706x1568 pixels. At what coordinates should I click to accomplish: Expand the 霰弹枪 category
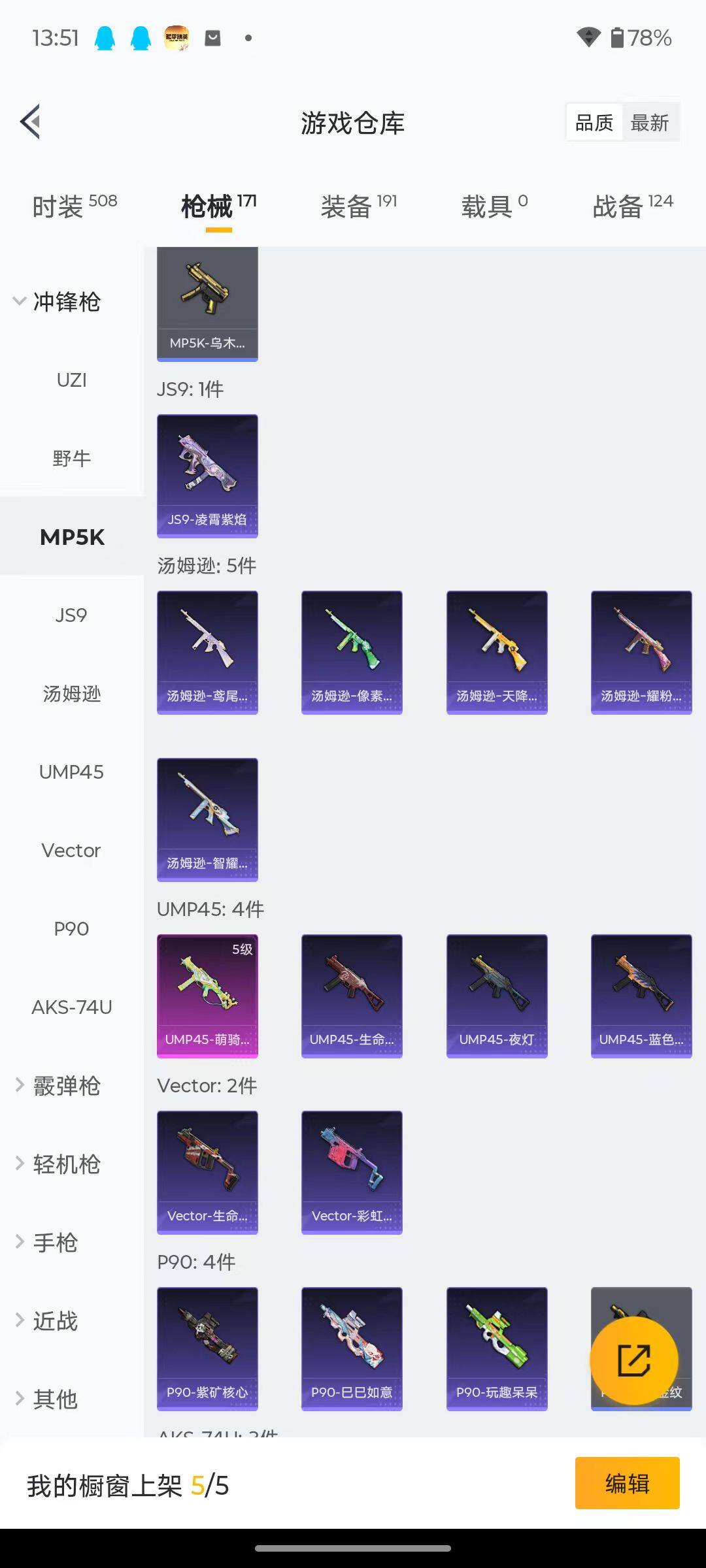coord(59,1086)
